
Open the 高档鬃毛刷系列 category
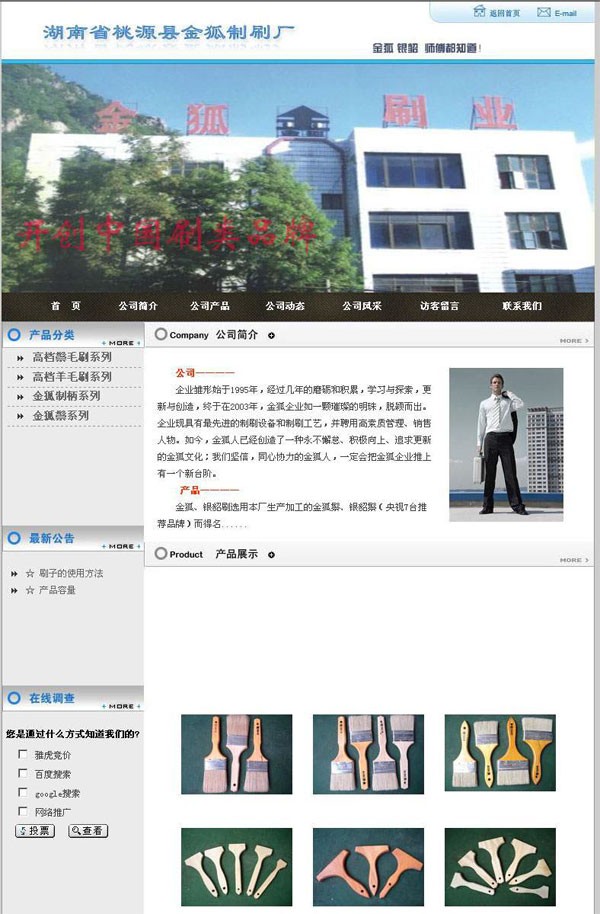(71, 357)
